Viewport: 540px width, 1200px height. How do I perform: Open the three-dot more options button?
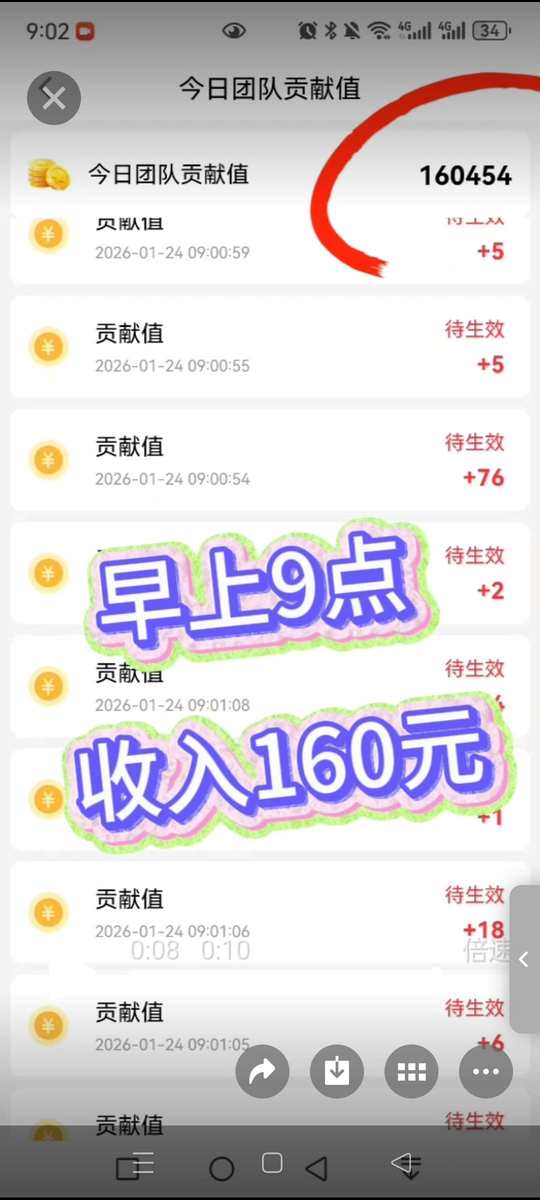(x=486, y=1072)
